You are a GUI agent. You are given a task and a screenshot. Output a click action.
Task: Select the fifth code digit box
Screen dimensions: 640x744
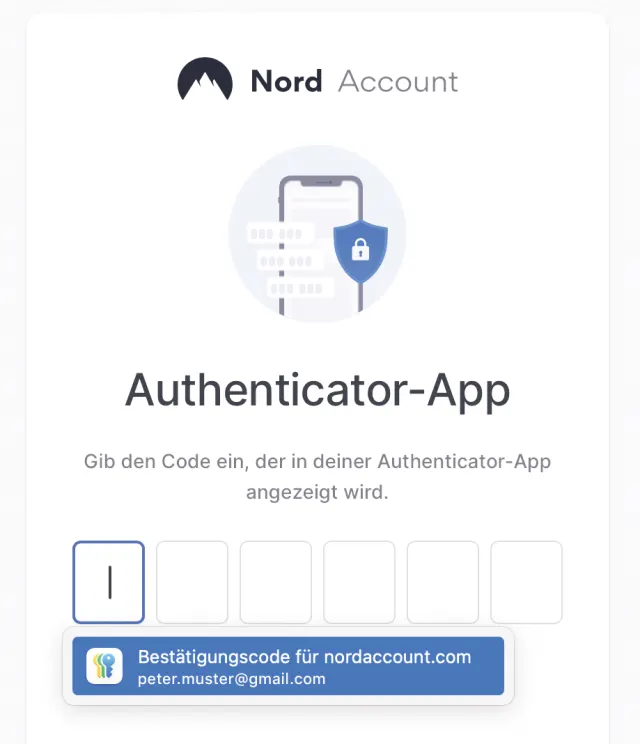click(x=443, y=582)
